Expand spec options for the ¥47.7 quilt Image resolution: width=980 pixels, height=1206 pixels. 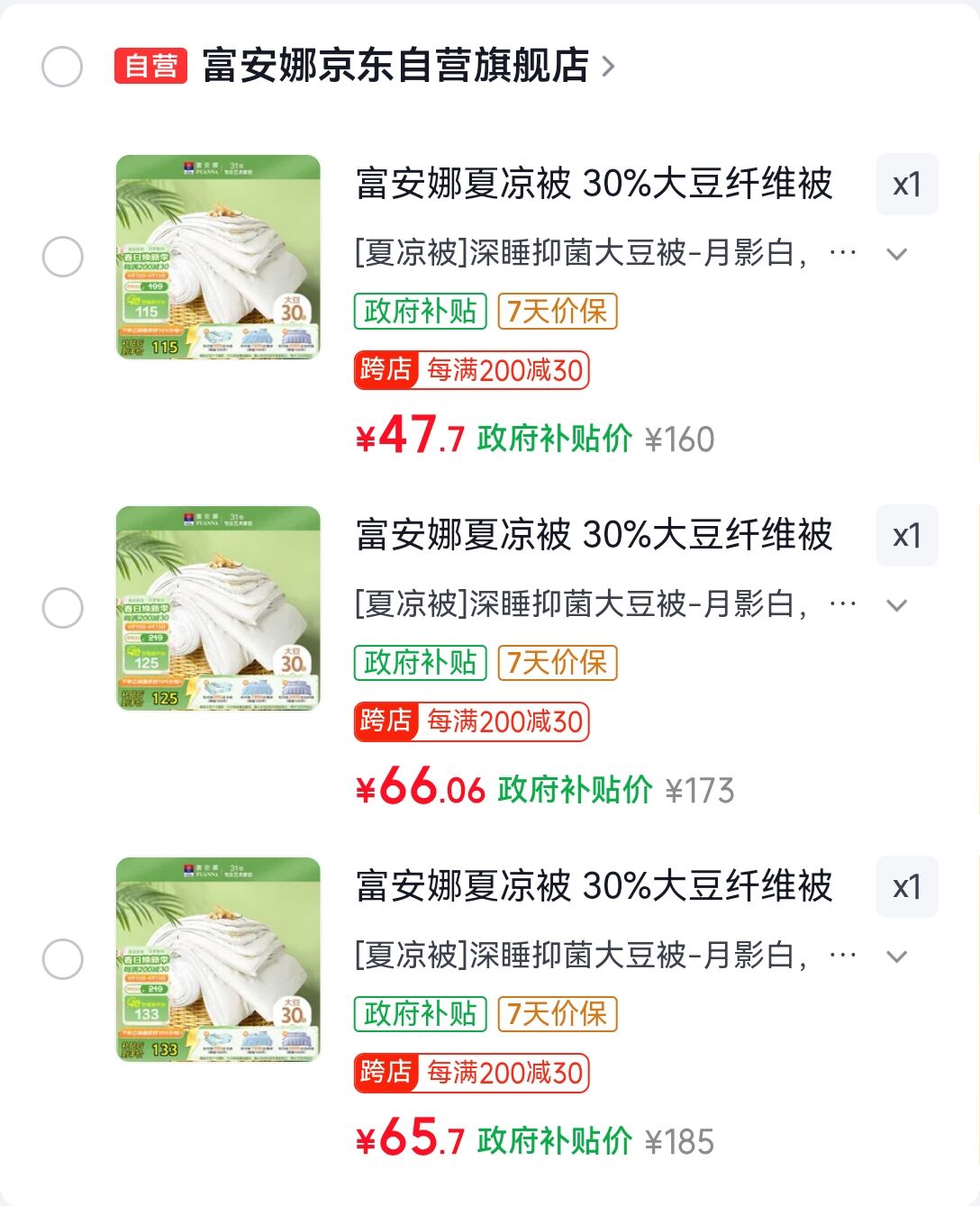click(x=896, y=254)
